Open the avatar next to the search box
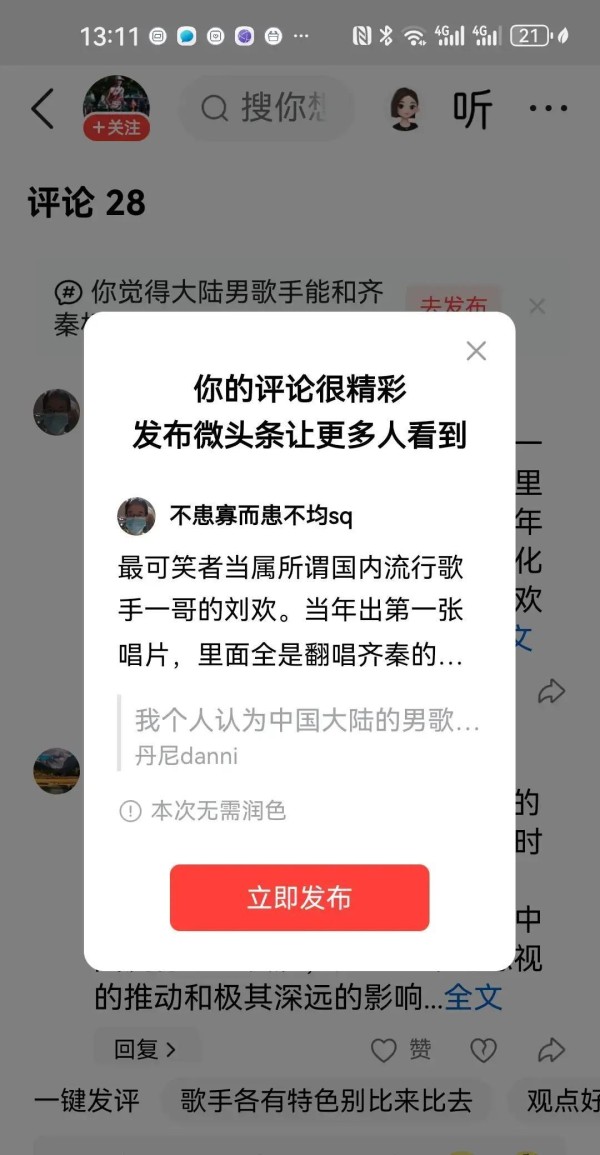Image resolution: width=600 pixels, height=1155 pixels. [x=404, y=108]
